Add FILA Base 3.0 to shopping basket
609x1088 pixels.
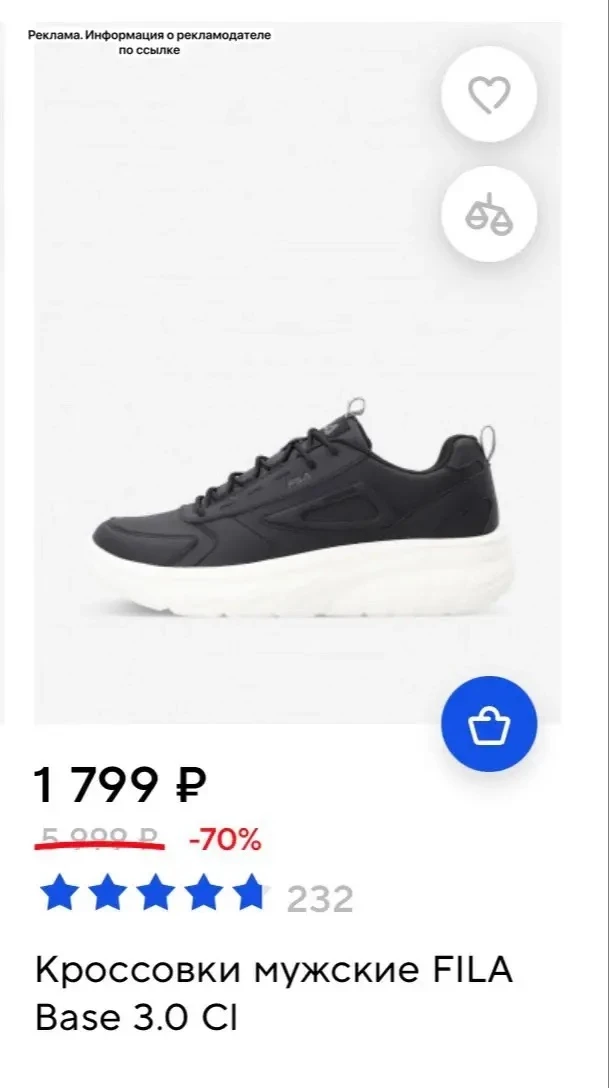tap(489, 724)
